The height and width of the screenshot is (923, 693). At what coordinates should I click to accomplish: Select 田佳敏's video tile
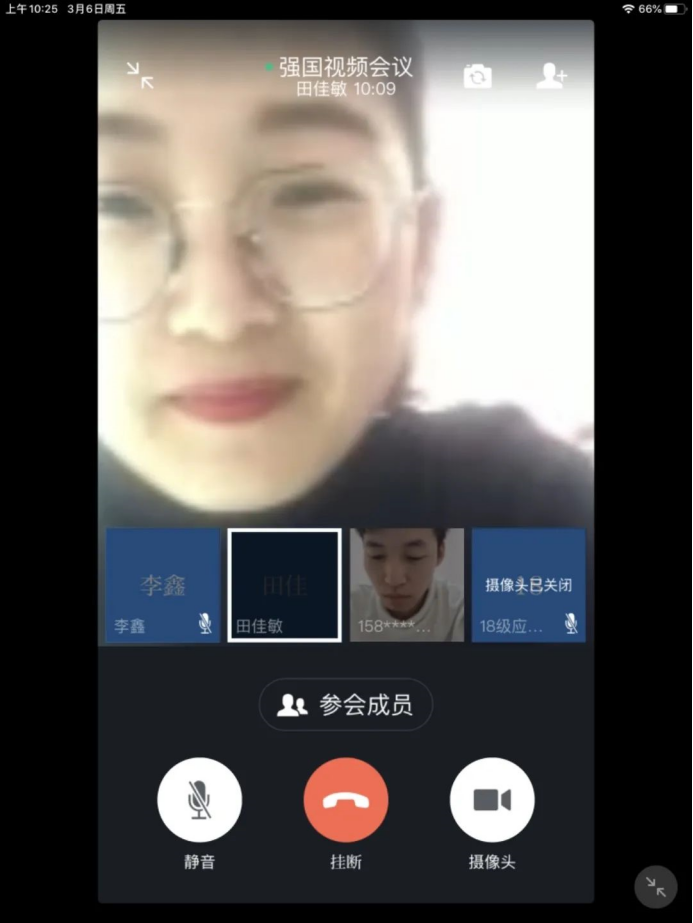(x=285, y=585)
